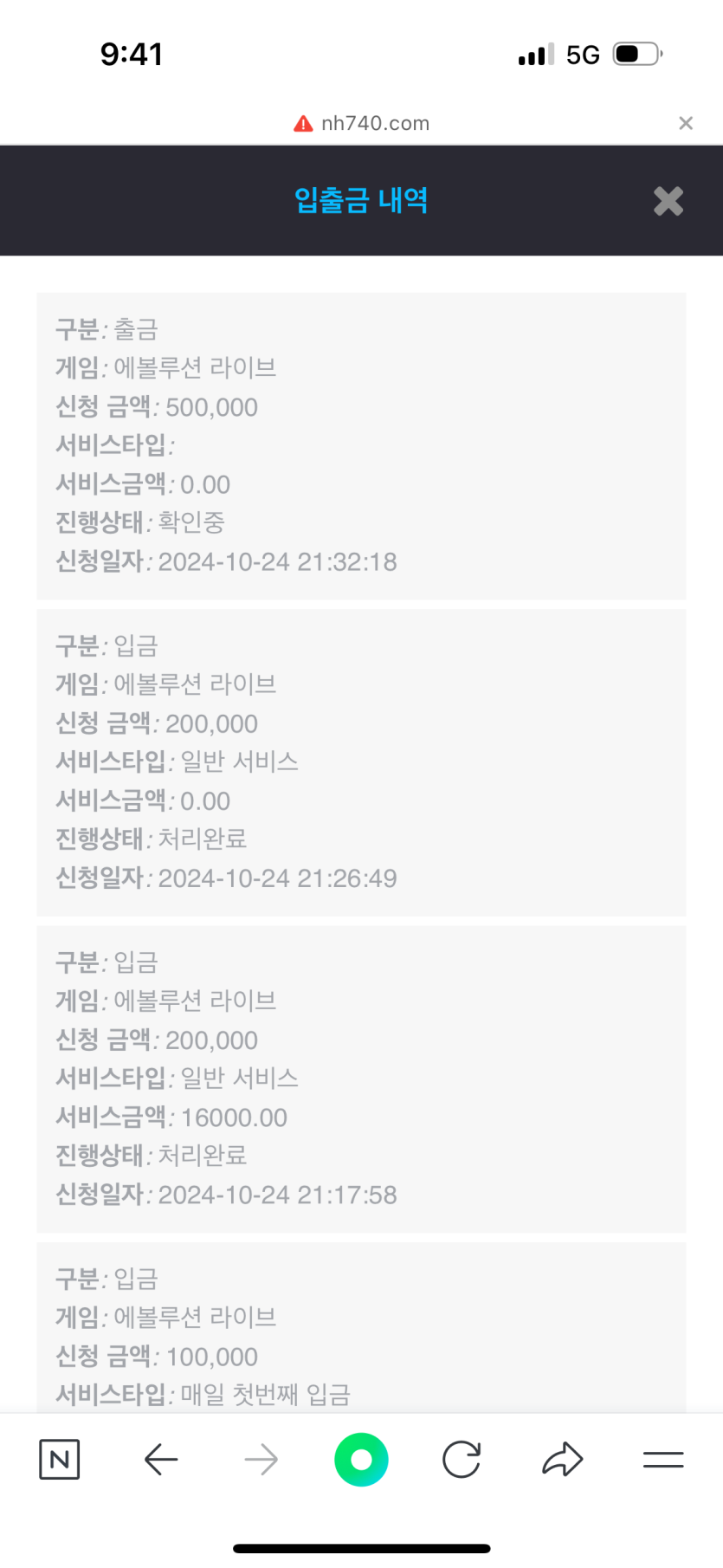Share this page
Viewport: 723px width, 1568px height.
click(563, 1460)
